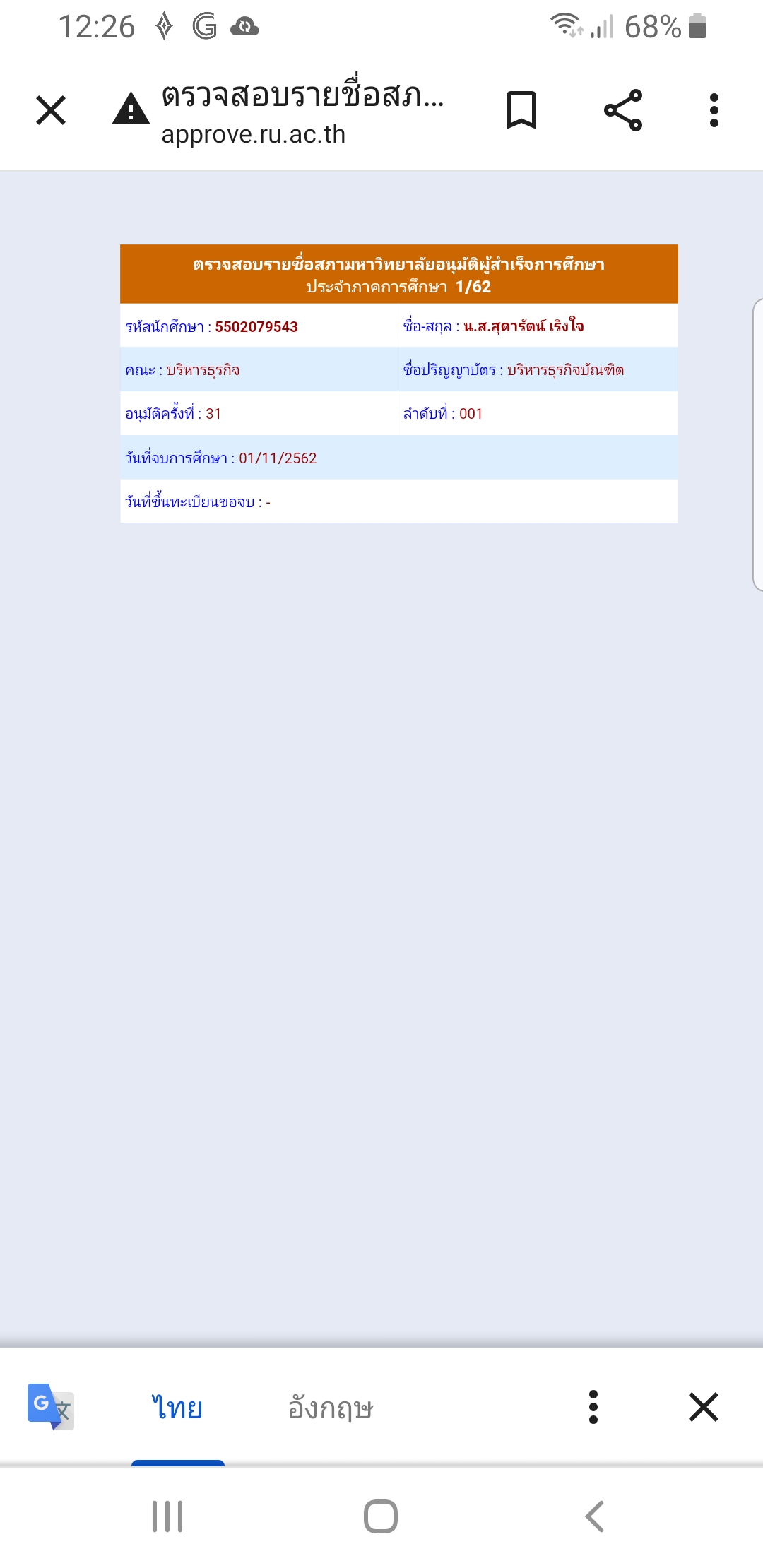The image size is (763, 1568).
Task: Open the browser overflow menu
Action: [714, 110]
